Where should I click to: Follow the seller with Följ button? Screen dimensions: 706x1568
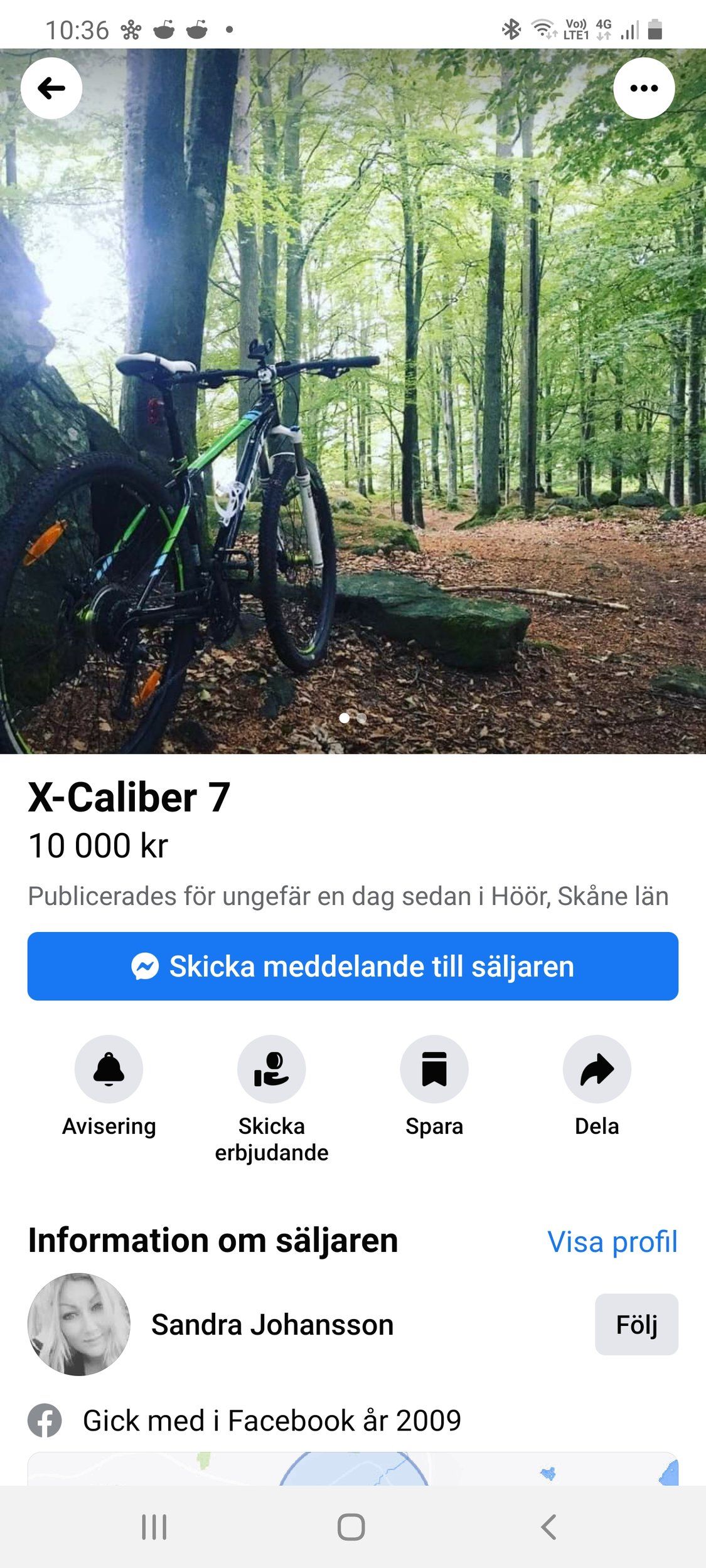tap(636, 1325)
